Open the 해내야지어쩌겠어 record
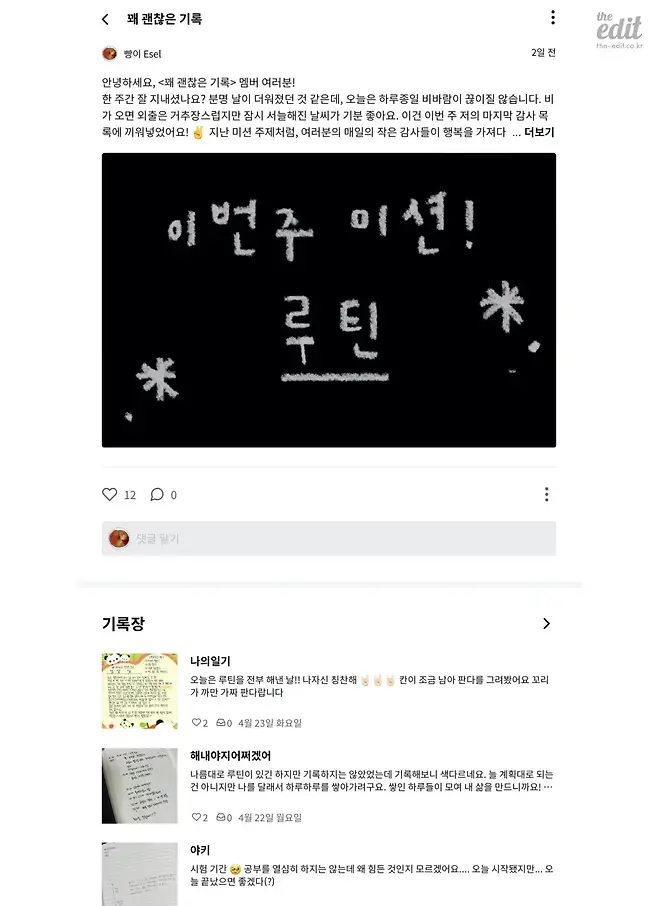The image size is (658, 906). click(x=230, y=756)
